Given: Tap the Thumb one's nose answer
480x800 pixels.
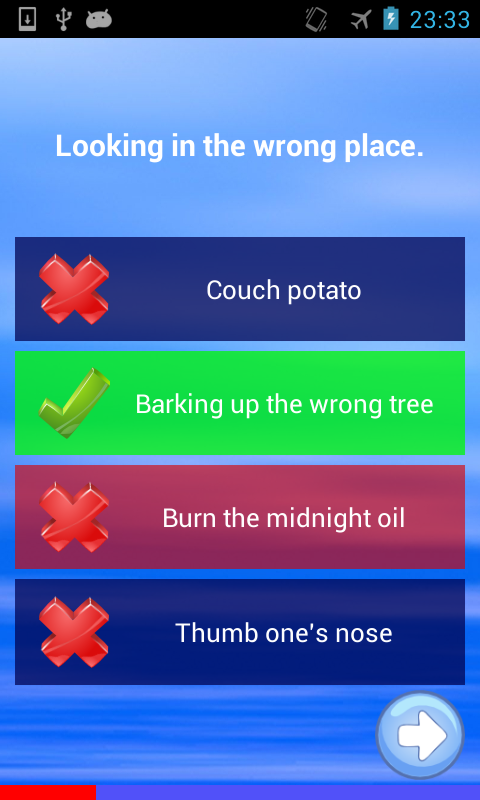Looking at the screenshot, I should pyautogui.click(x=240, y=632).
